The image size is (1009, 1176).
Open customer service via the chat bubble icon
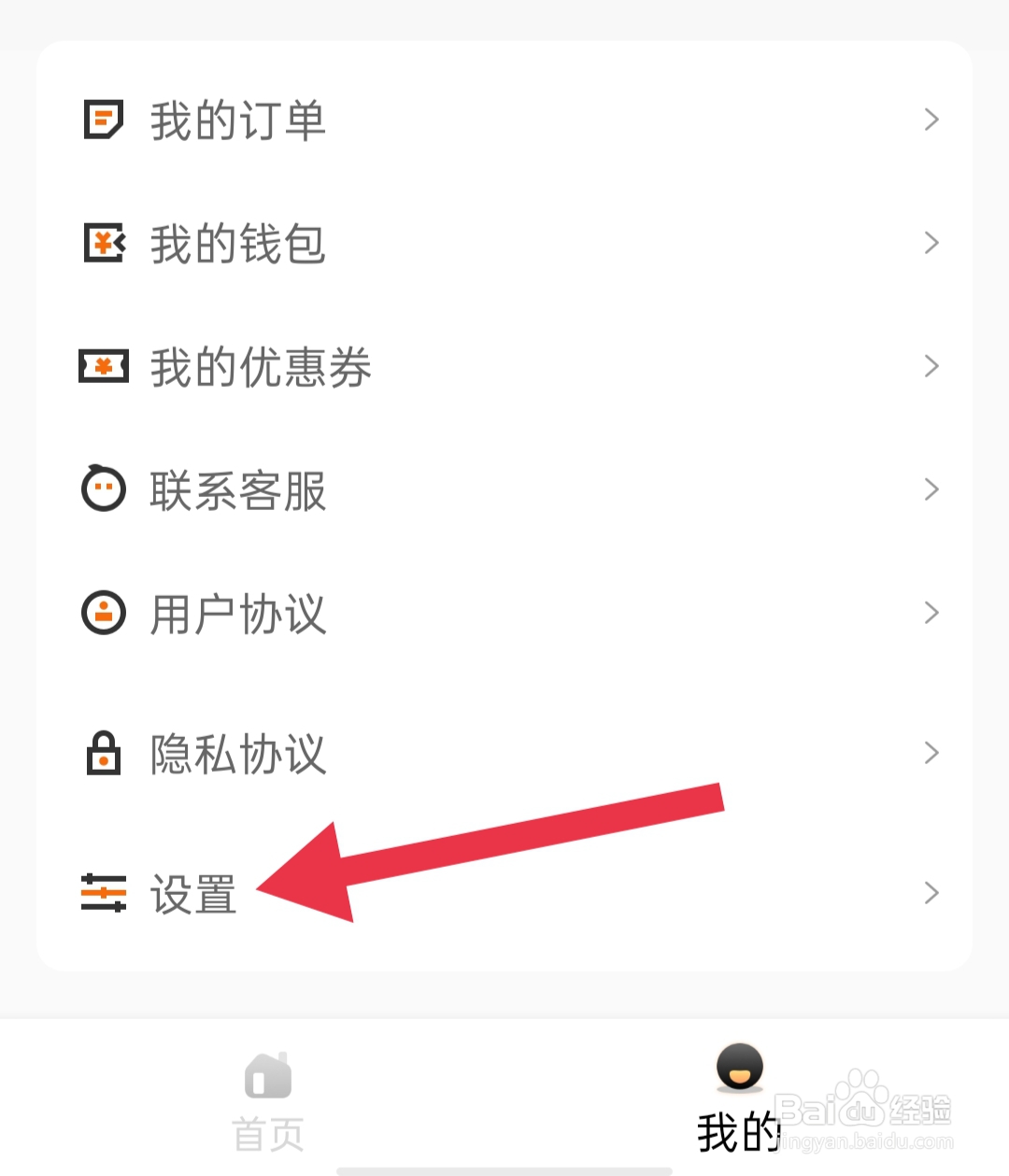pyautogui.click(x=103, y=489)
